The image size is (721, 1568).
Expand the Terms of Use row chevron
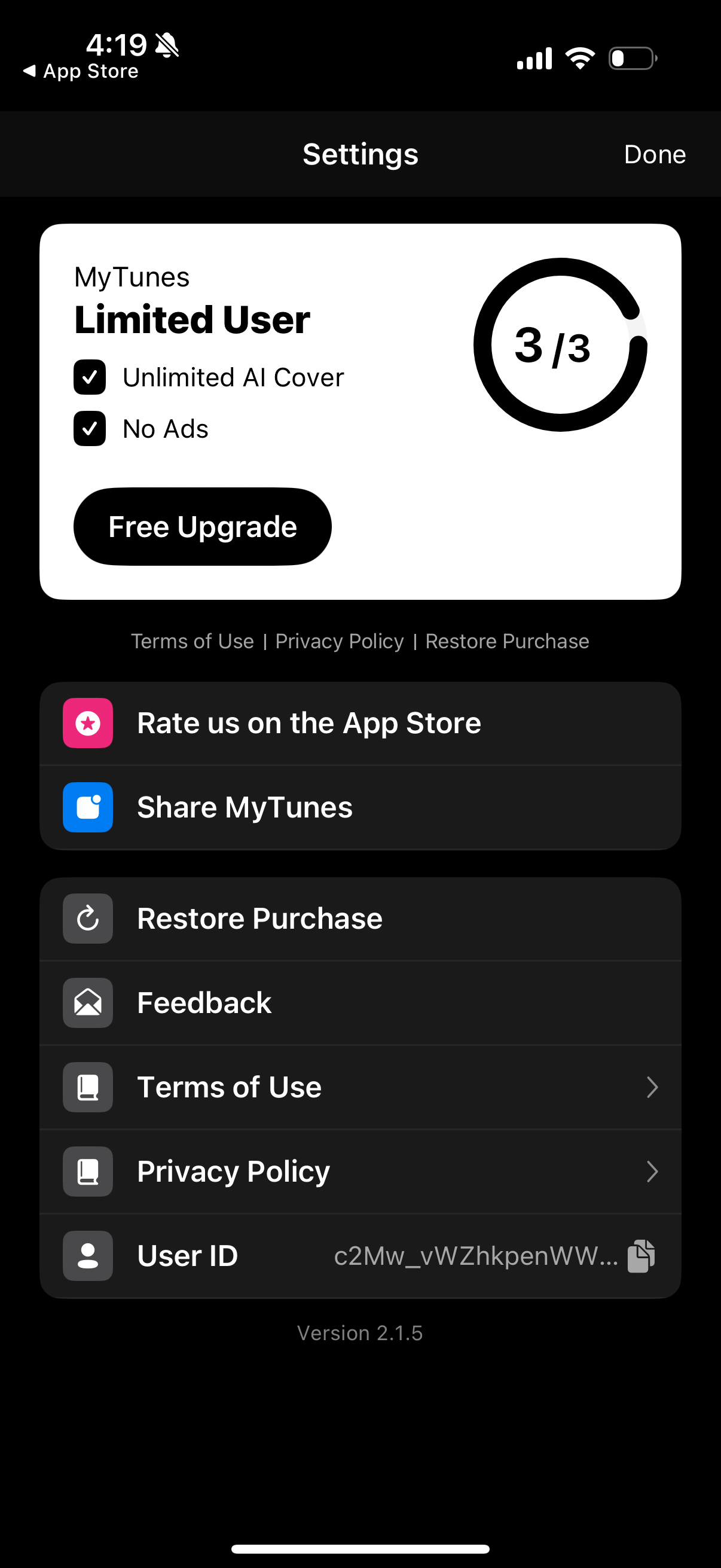click(652, 1087)
